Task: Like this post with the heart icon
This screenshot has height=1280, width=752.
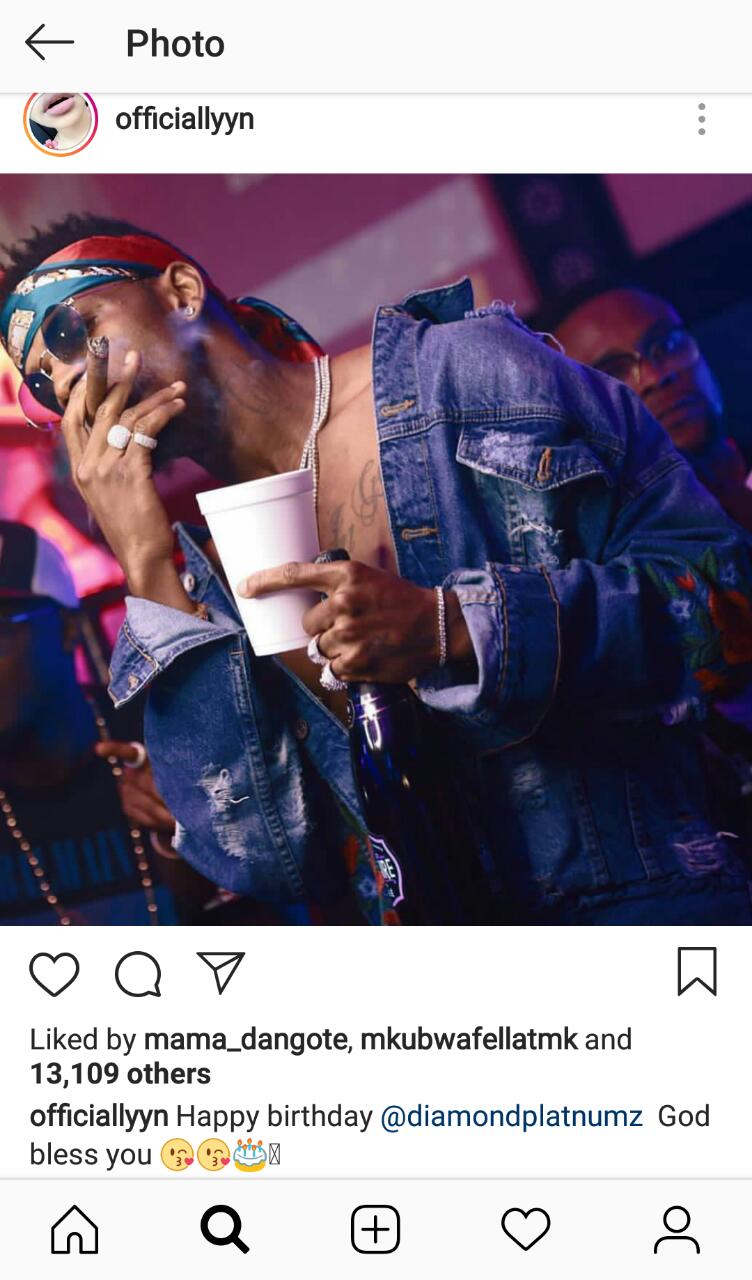Action: pyautogui.click(x=54, y=973)
